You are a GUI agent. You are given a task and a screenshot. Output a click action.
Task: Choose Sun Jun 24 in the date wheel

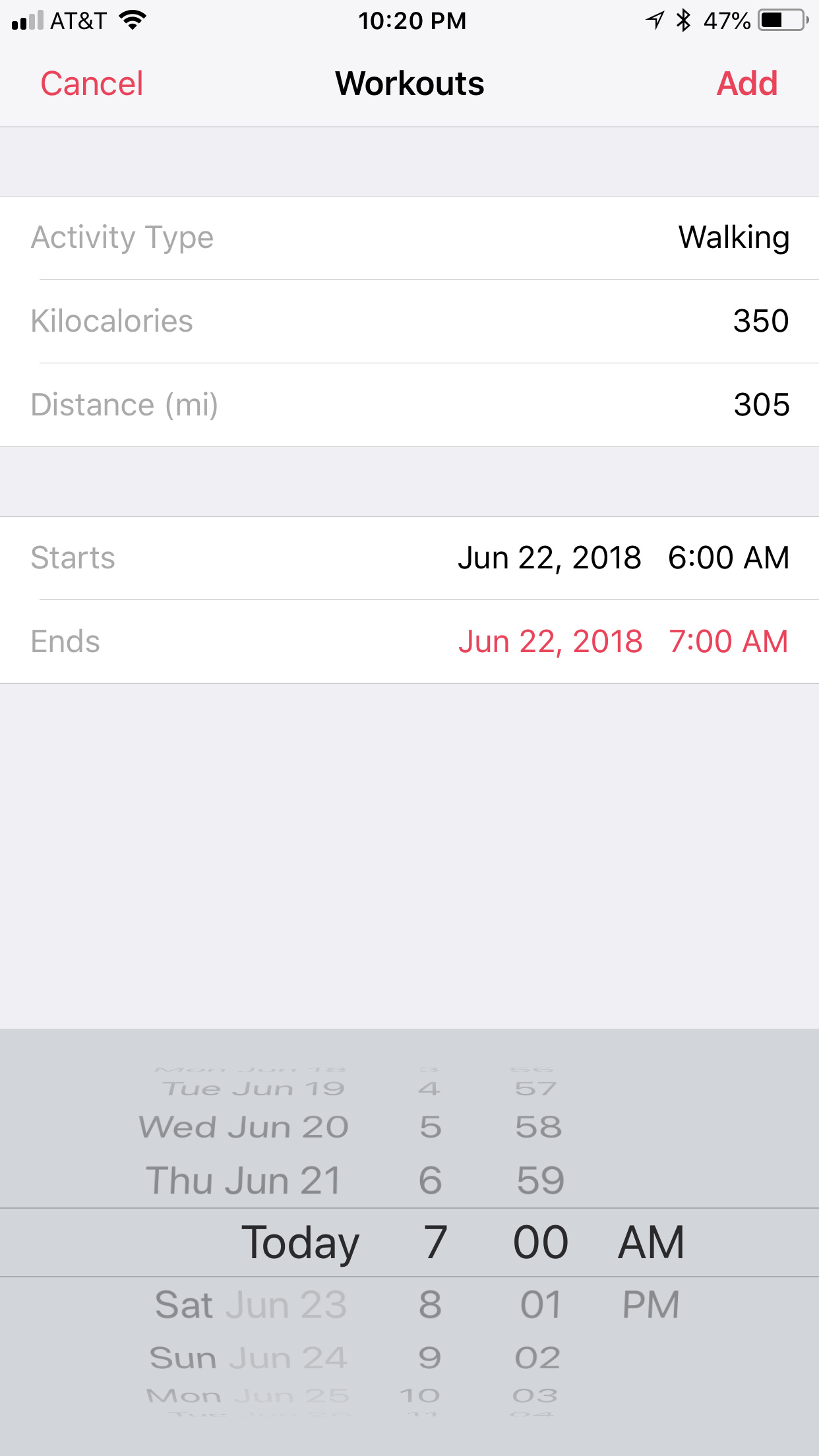click(248, 1358)
